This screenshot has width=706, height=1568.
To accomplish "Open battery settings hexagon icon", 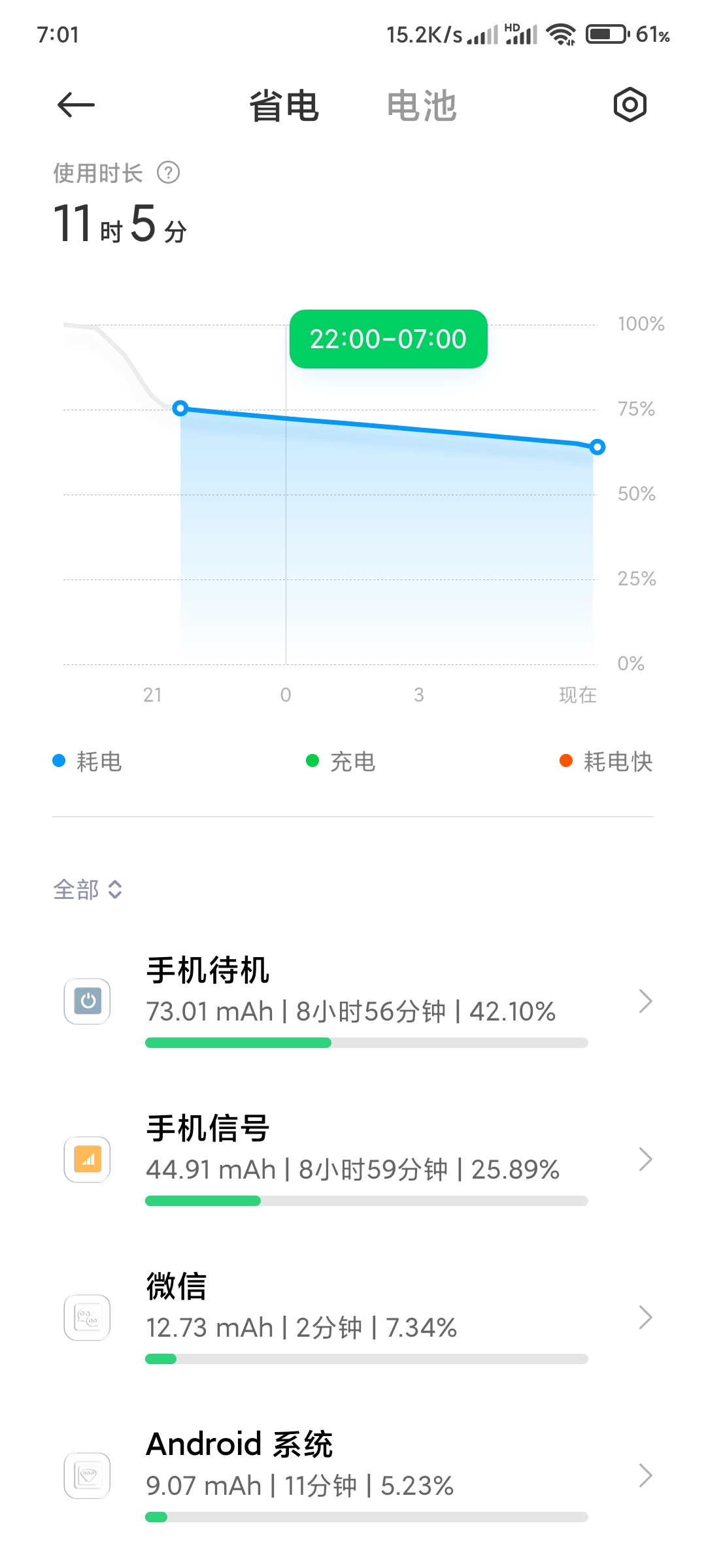I will tap(630, 105).
